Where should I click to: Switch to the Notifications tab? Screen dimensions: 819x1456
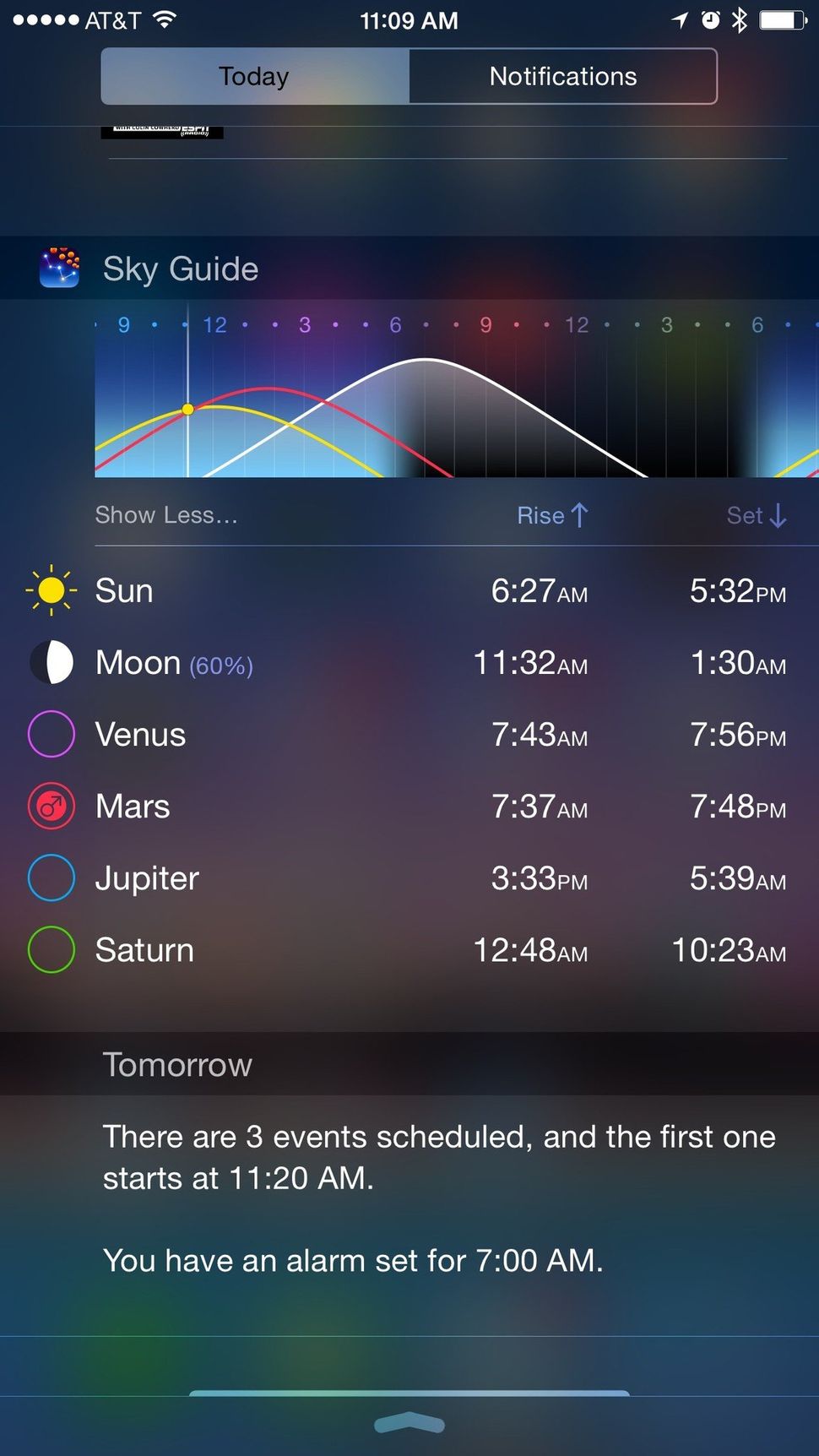tap(562, 76)
